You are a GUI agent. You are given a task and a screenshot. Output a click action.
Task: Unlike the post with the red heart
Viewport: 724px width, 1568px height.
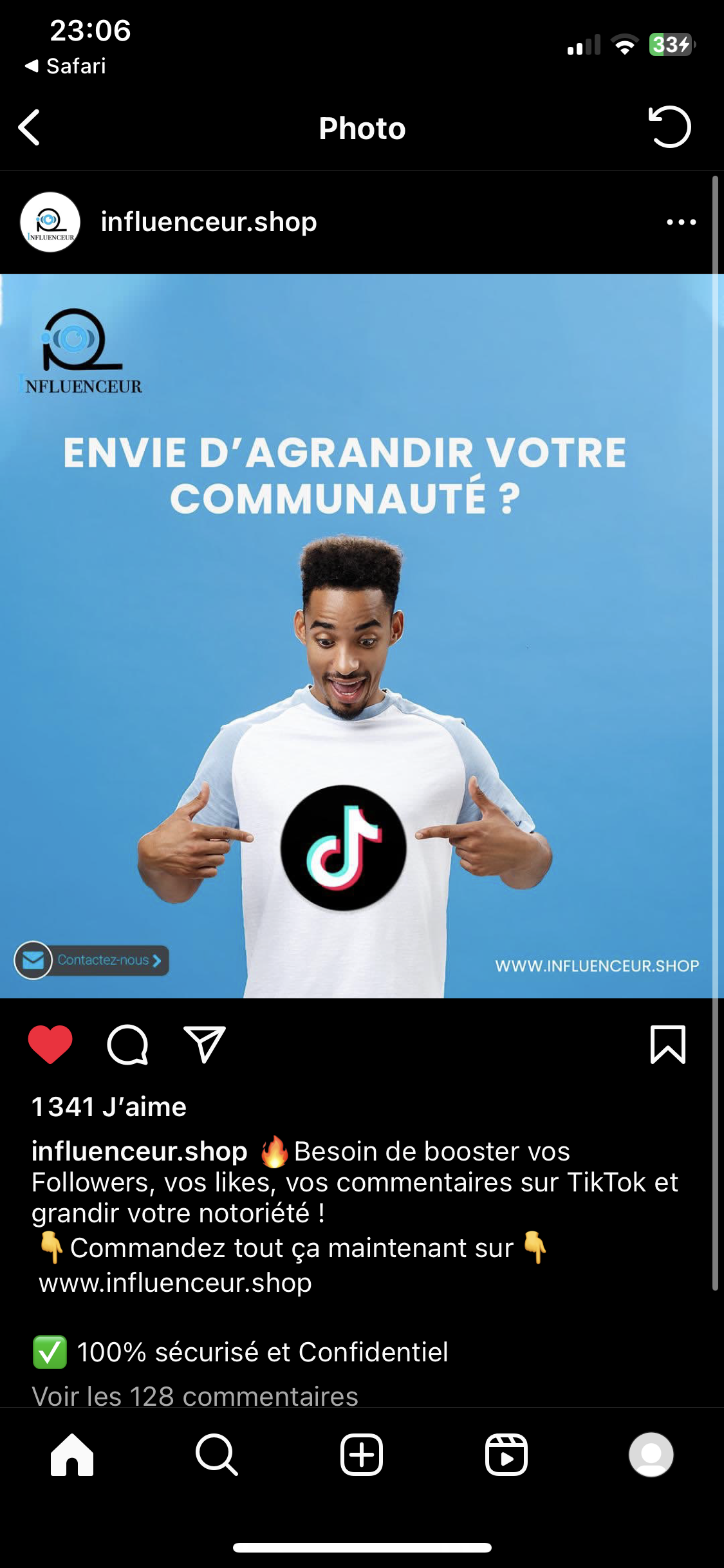click(50, 1045)
